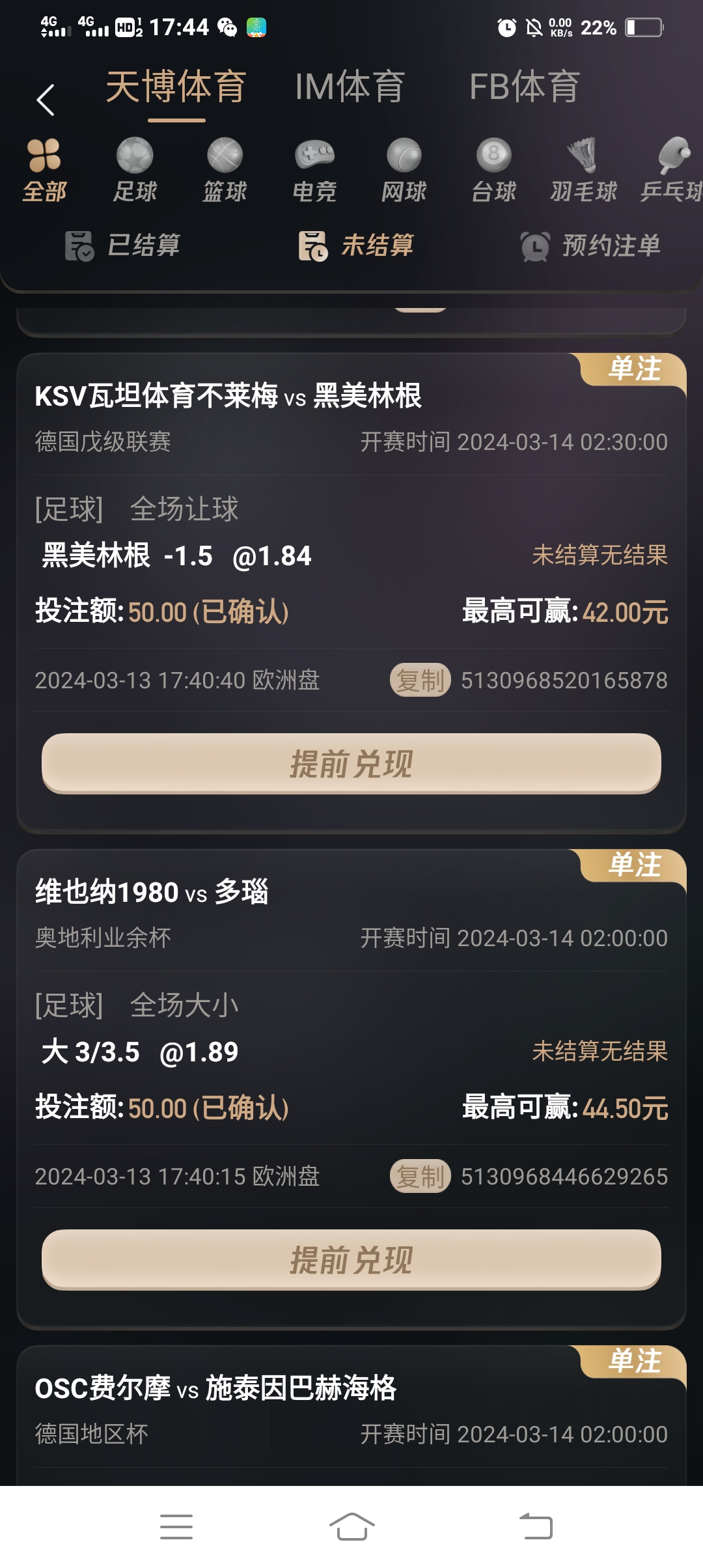The height and width of the screenshot is (1568, 703).
Task: Copy bet number 5130968520165878
Action: 420,680
